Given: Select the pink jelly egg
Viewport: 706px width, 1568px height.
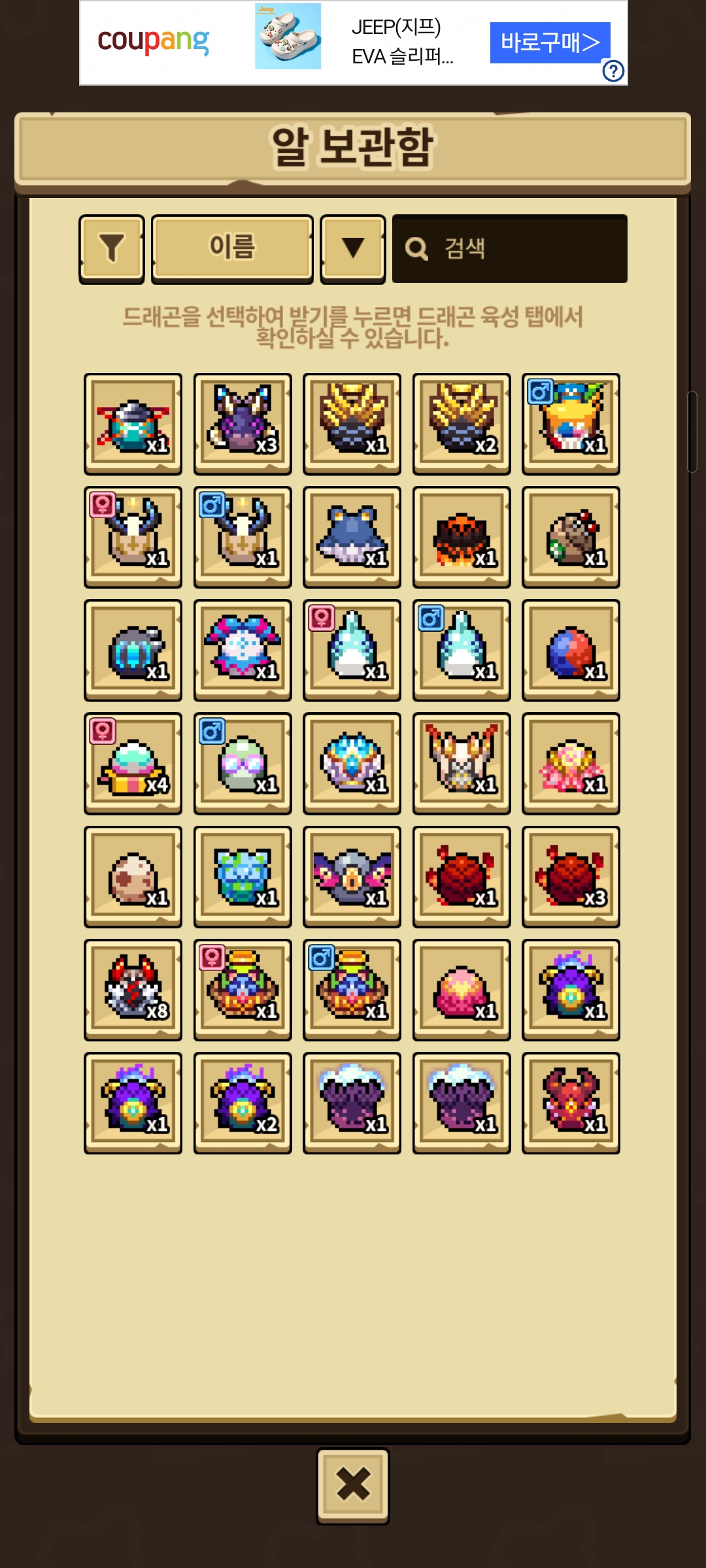Looking at the screenshot, I should tap(462, 990).
